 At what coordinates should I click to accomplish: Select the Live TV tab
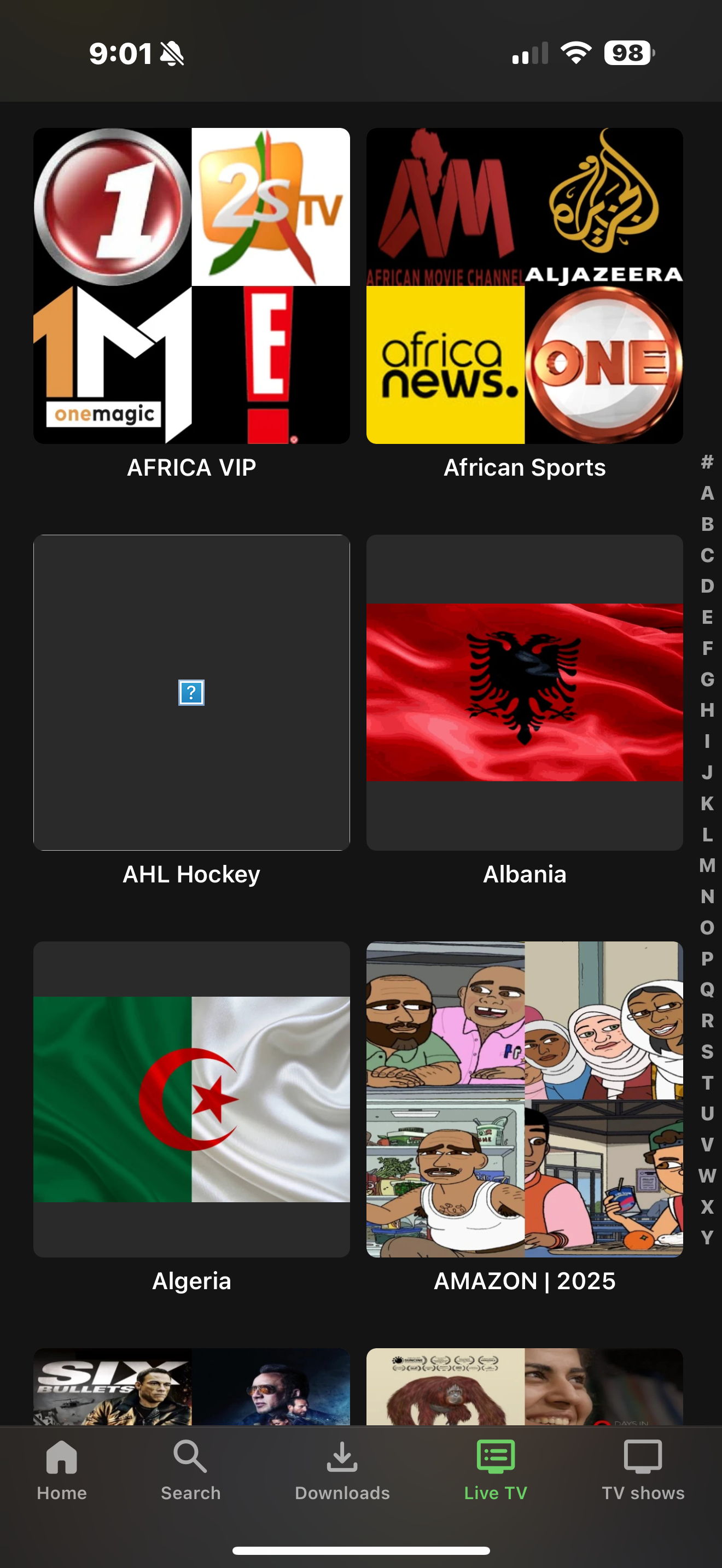tap(496, 1470)
